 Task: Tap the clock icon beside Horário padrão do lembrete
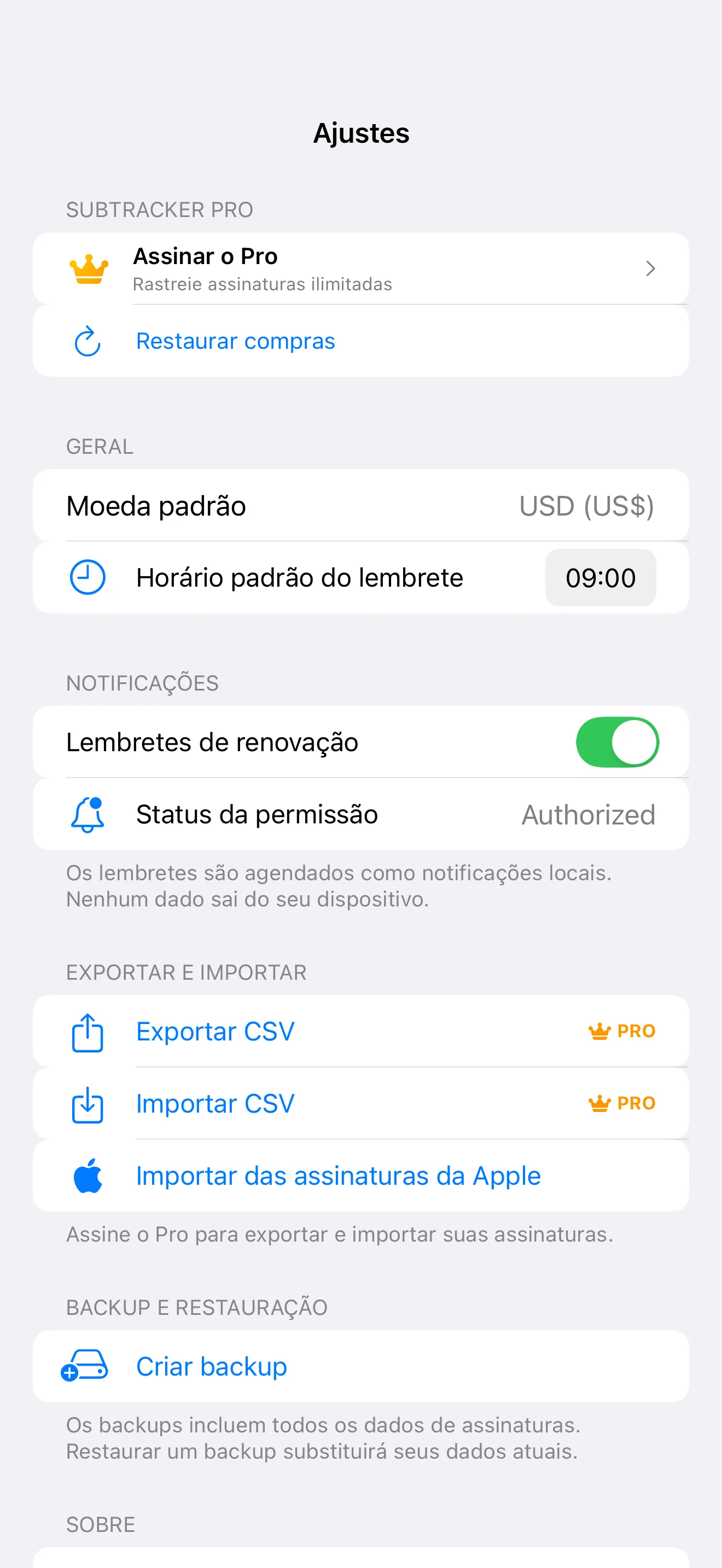pos(86,577)
